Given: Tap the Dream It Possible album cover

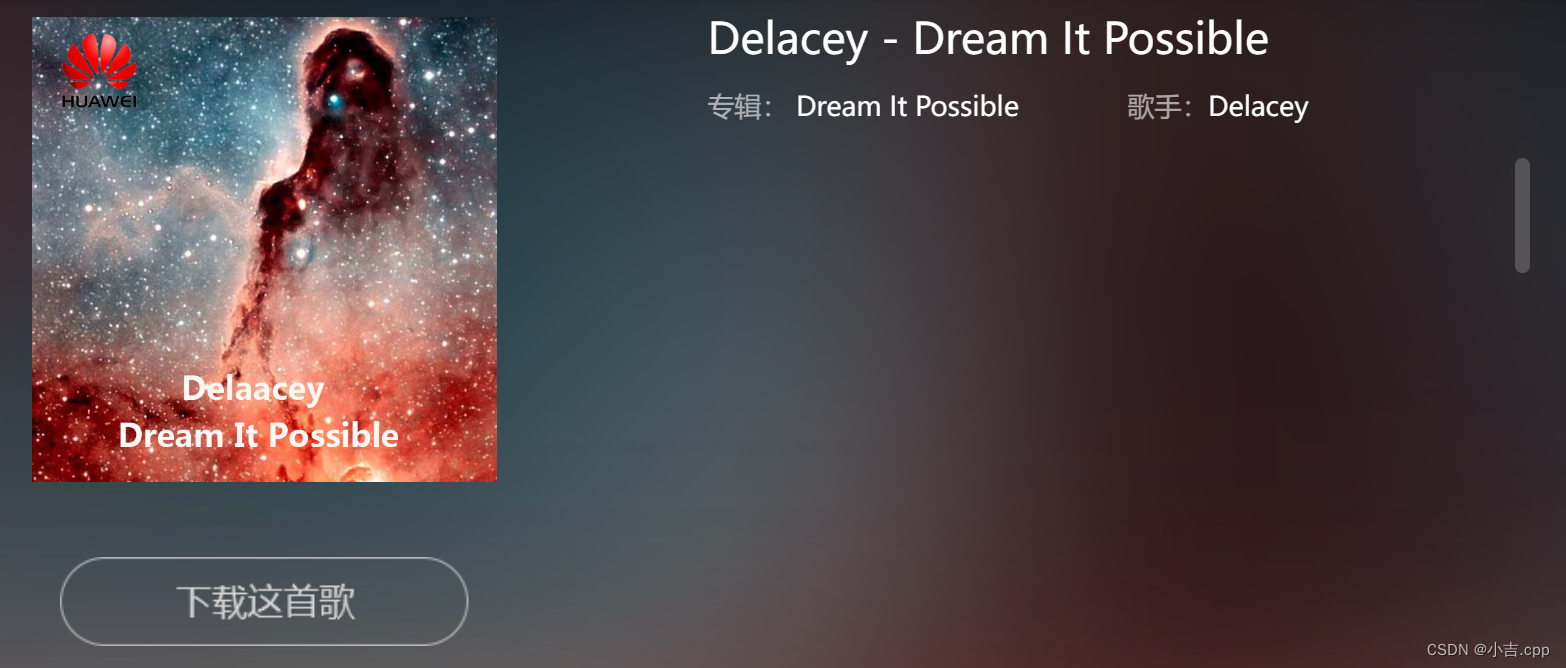Looking at the screenshot, I should (264, 249).
